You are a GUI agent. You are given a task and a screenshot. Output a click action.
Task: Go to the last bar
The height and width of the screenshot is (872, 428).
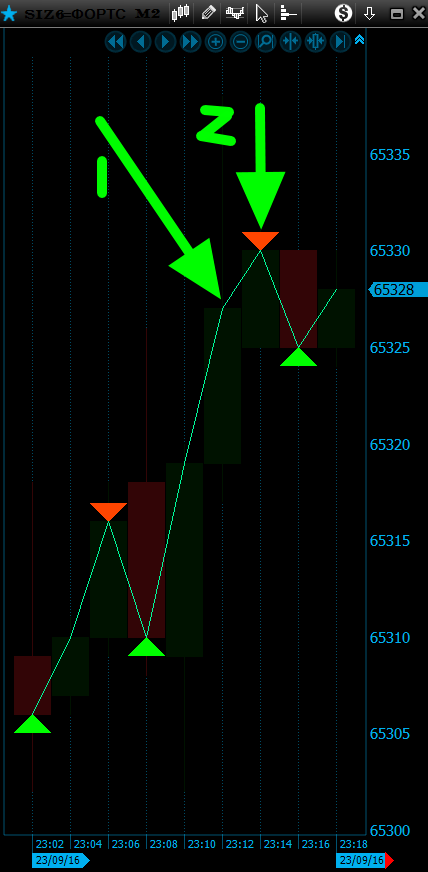pos(340,42)
